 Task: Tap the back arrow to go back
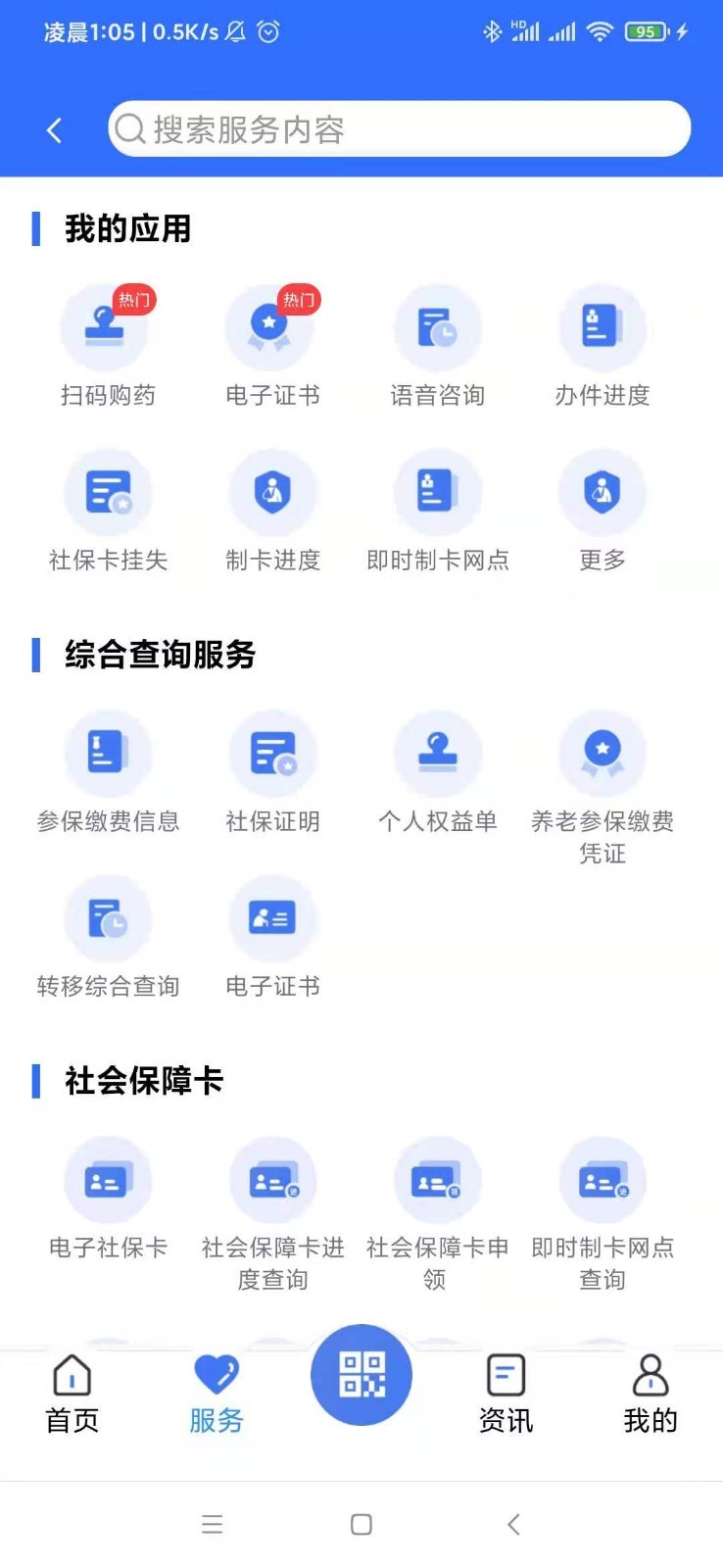(x=54, y=128)
